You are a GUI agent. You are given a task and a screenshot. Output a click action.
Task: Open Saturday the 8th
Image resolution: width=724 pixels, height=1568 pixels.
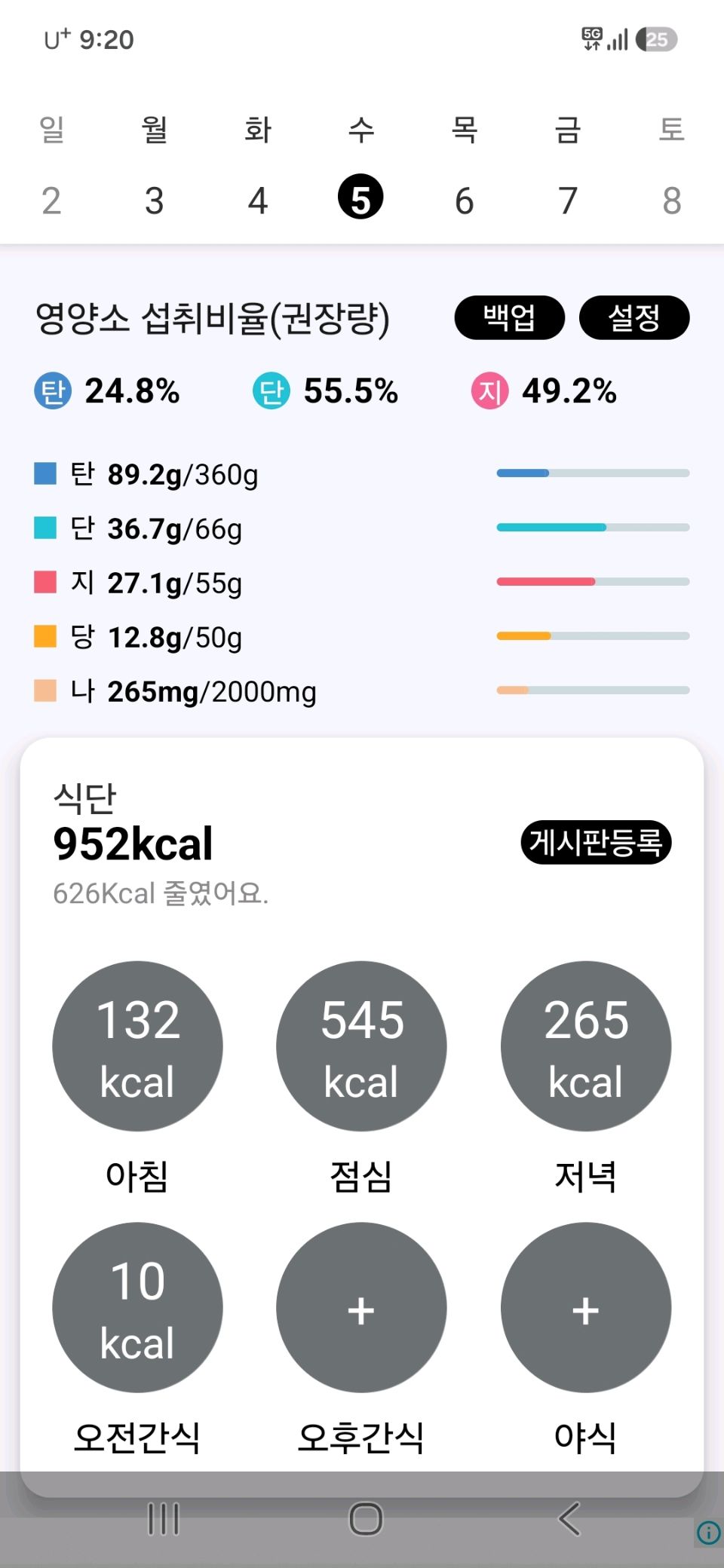(x=671, y=201)
